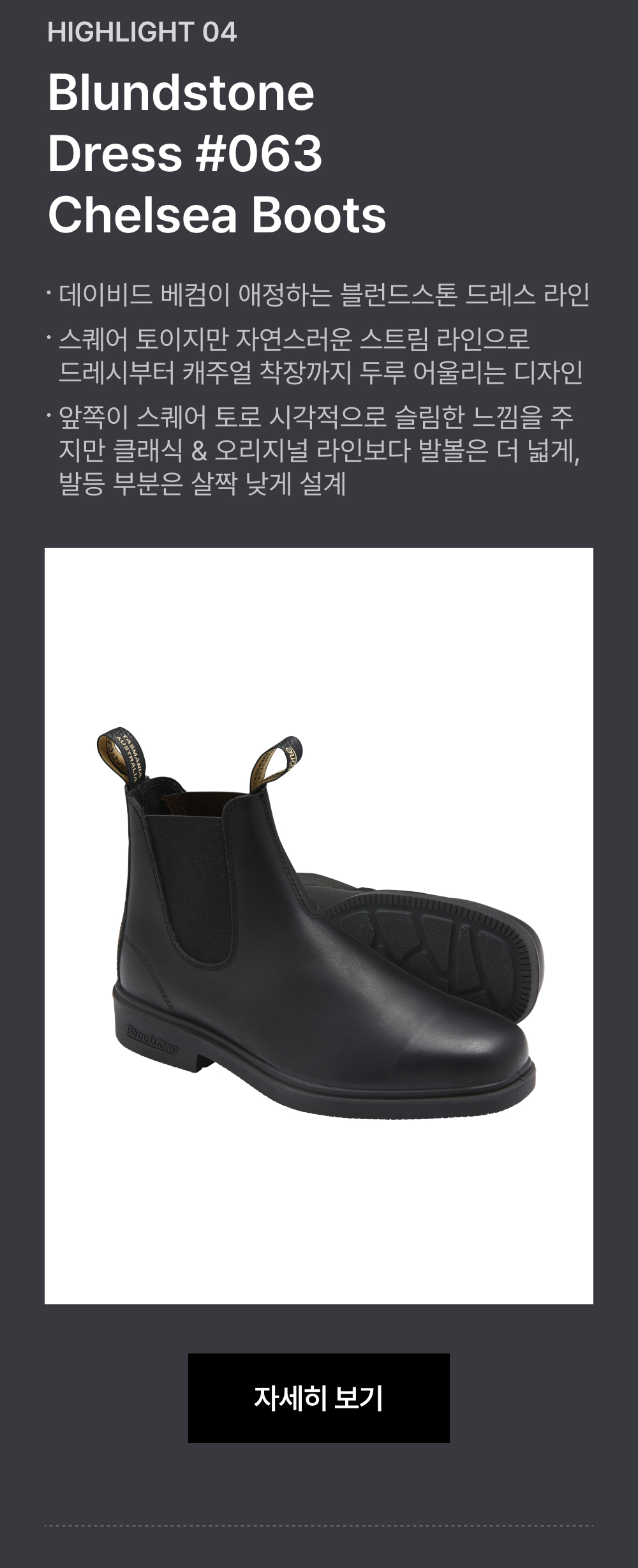
Task: Tap the 자세히 보기 button
Action: [x=319, y=1398]
